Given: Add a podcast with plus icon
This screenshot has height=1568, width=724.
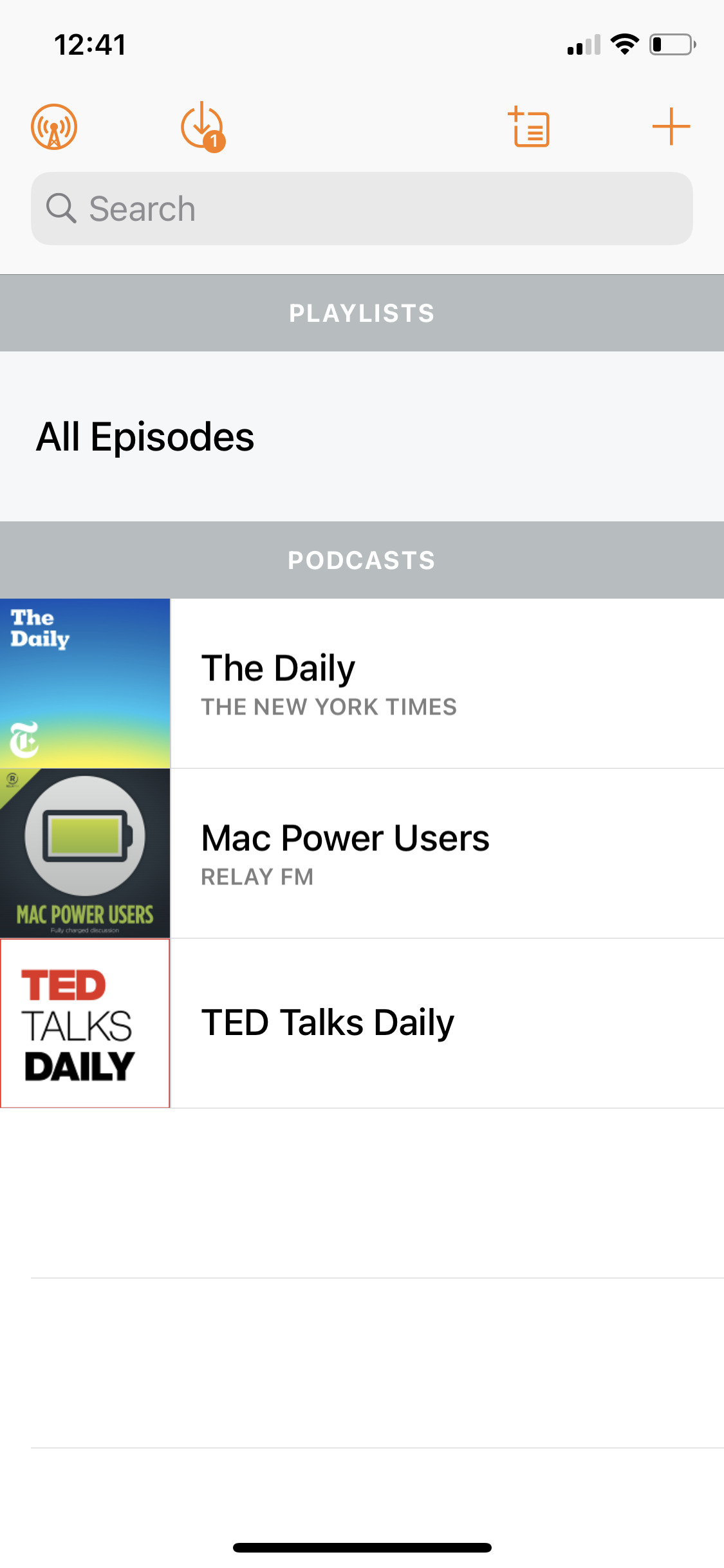Looking at the screenshot, I should [671, 127].
